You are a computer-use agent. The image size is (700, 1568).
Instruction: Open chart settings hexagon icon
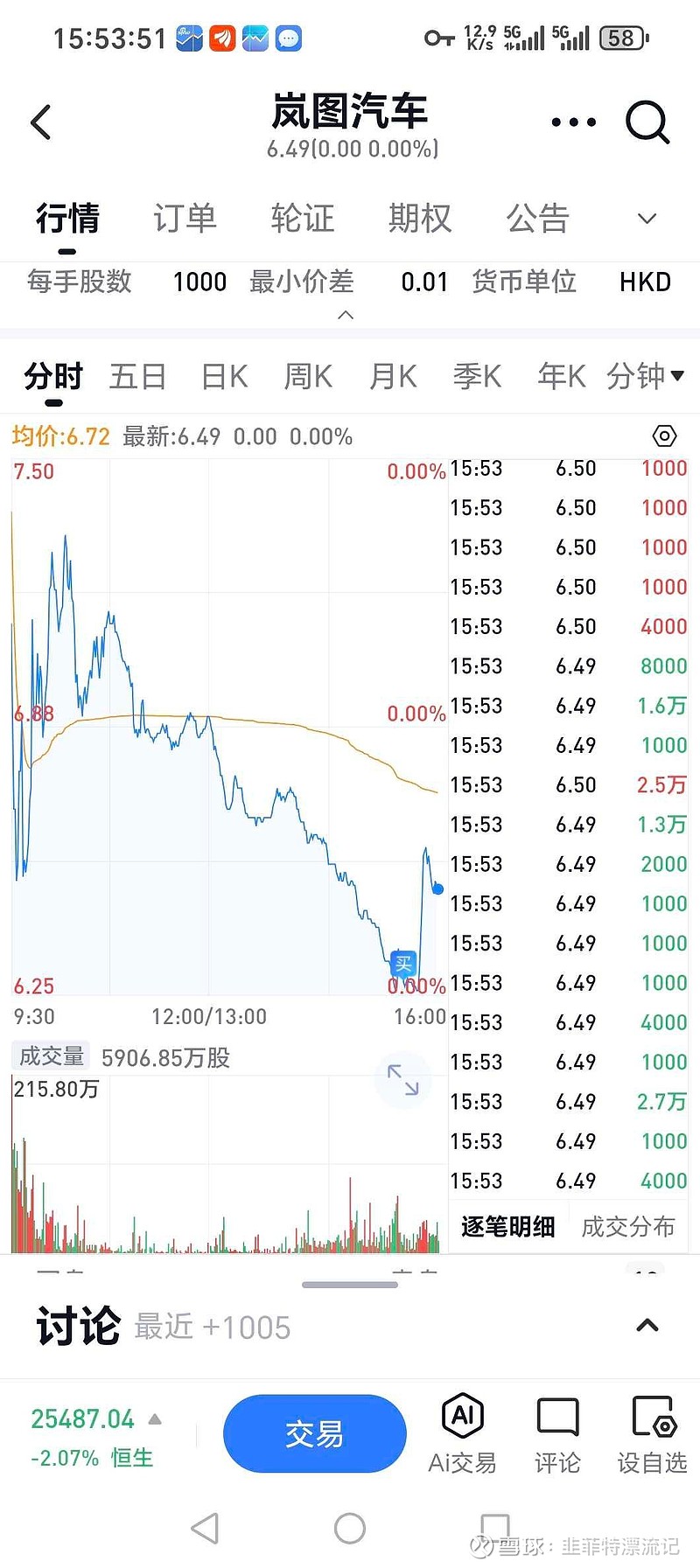point(664,436)
